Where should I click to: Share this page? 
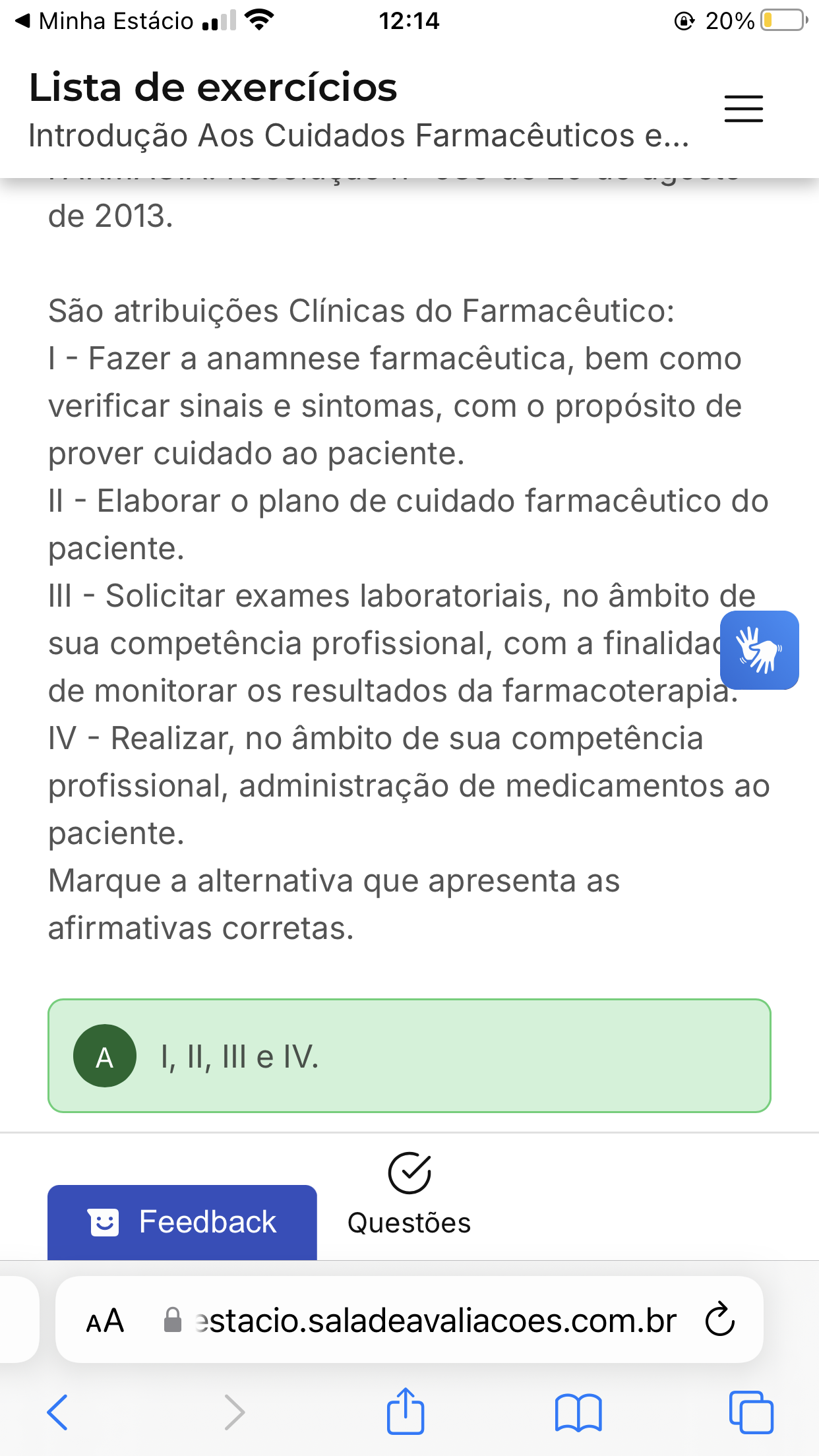pos(405,1410)
